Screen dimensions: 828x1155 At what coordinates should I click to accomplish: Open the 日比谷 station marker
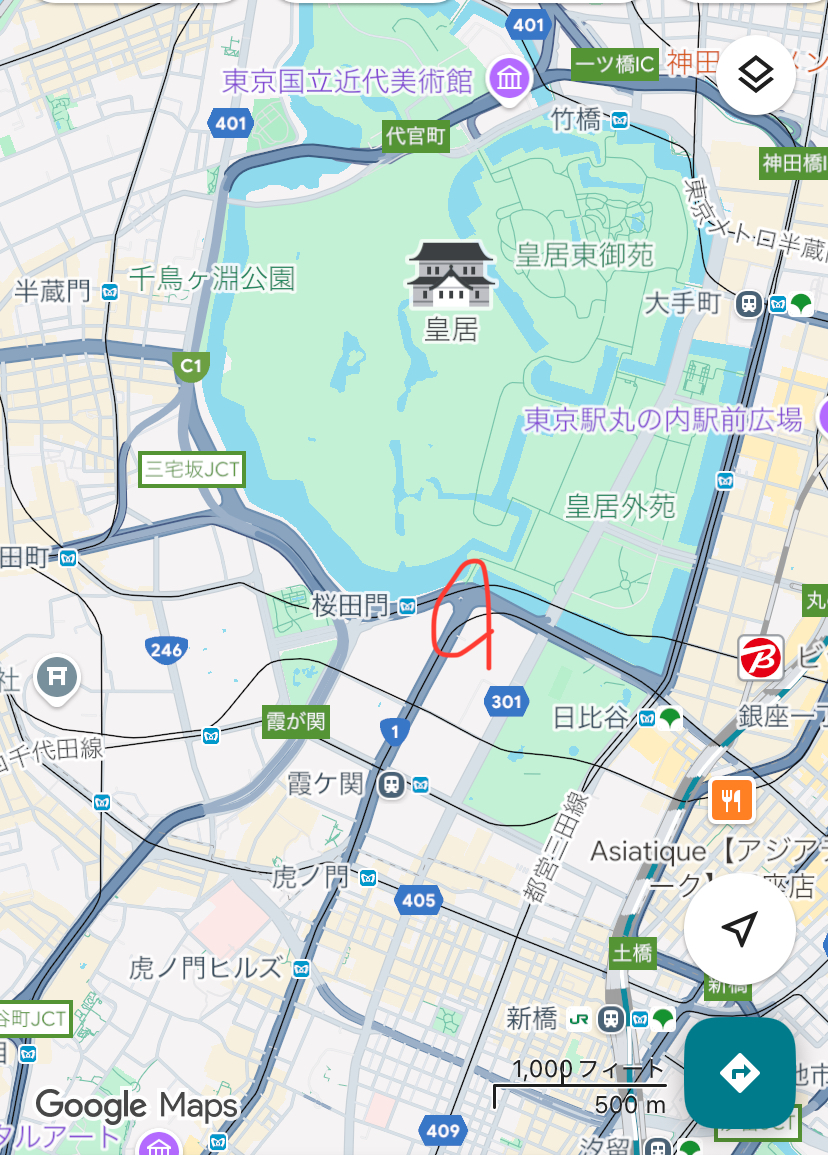click(x=648, y=717)
